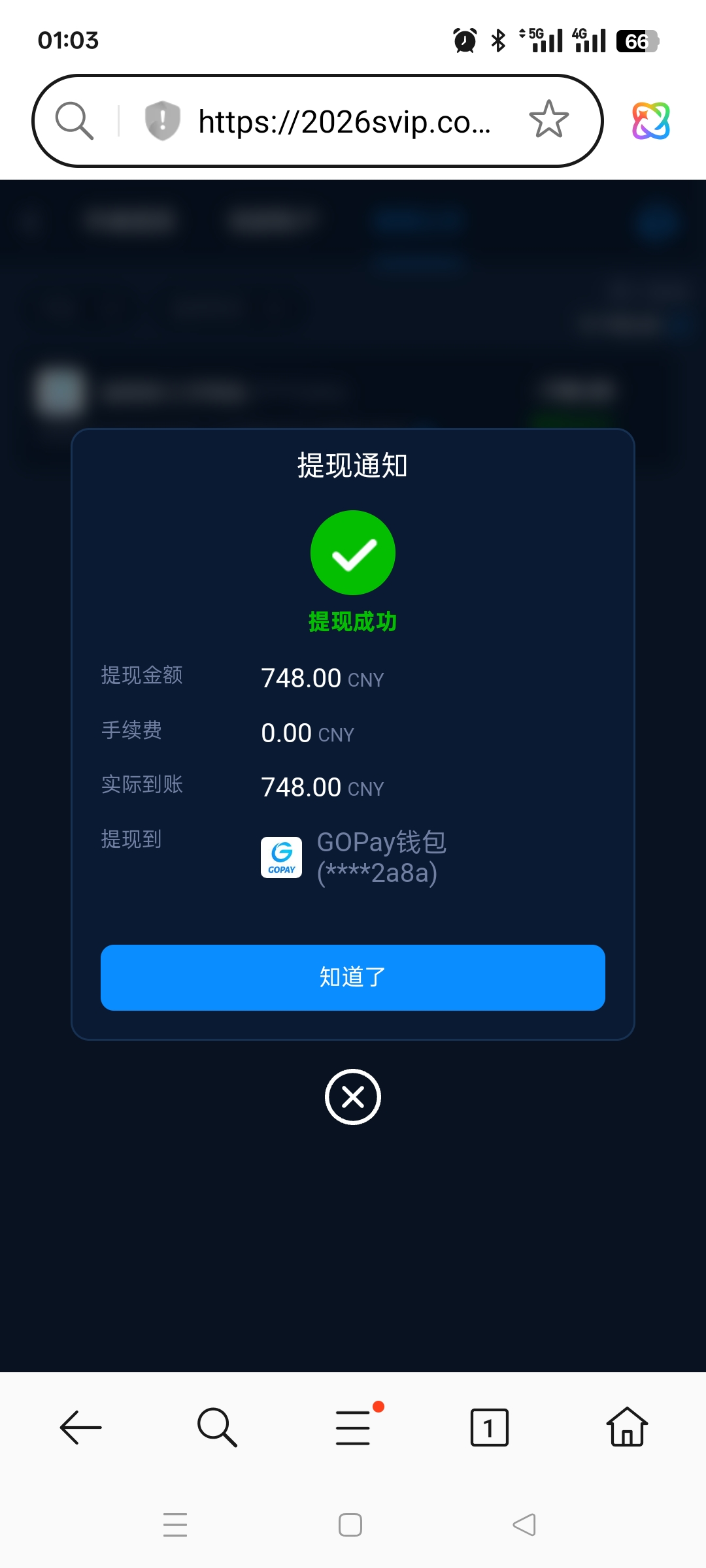
Task: Go back with the browser arrow
Action: (81, 1428)
